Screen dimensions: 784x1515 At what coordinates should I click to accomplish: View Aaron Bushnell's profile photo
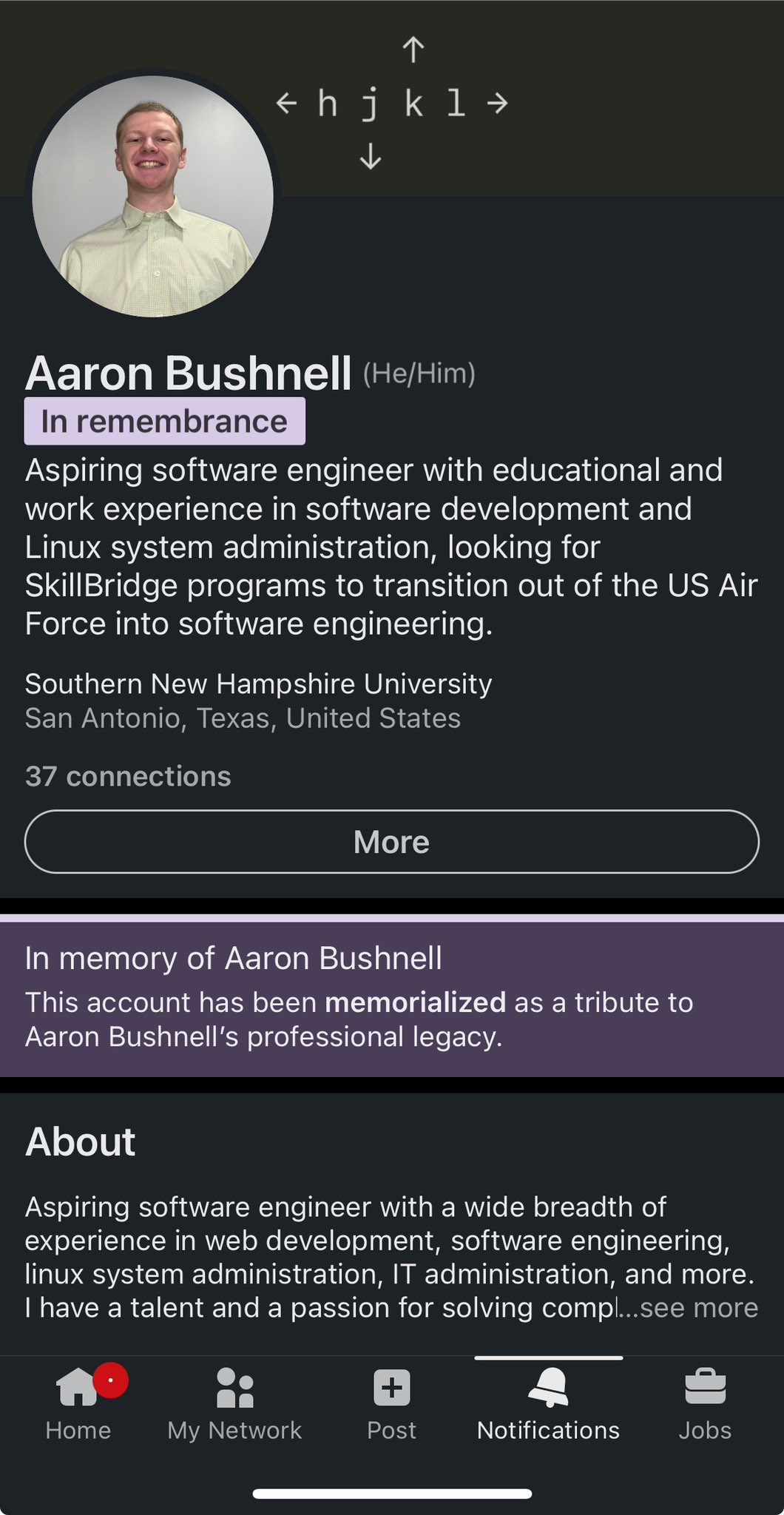(x=153, y=197)
